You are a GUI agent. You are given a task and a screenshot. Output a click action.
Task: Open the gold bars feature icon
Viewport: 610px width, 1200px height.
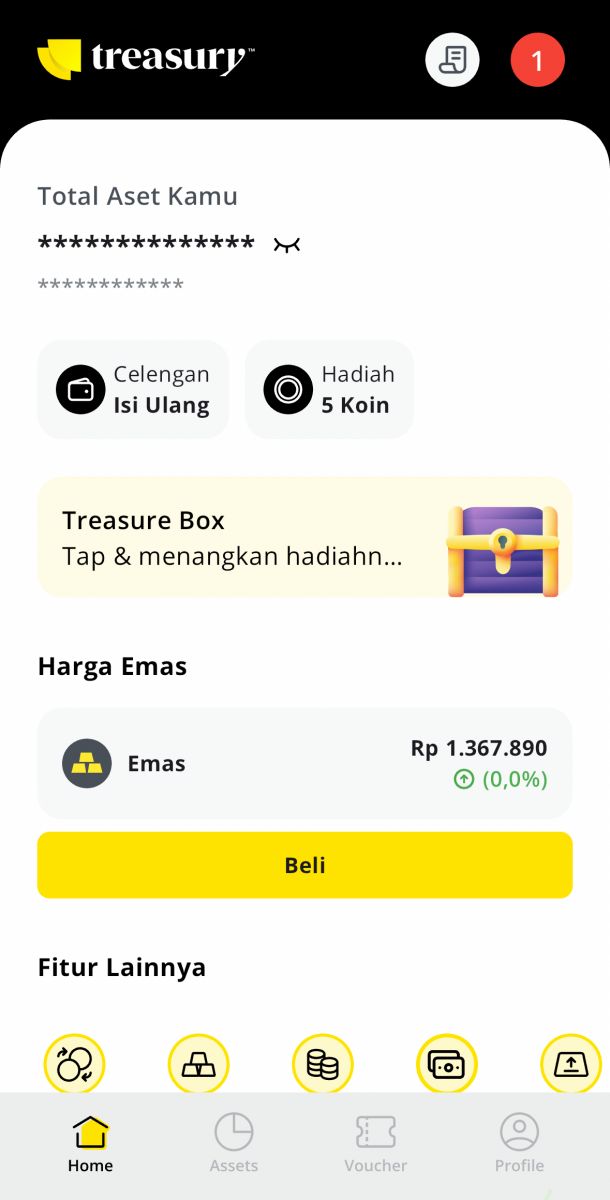(198, 1064)
